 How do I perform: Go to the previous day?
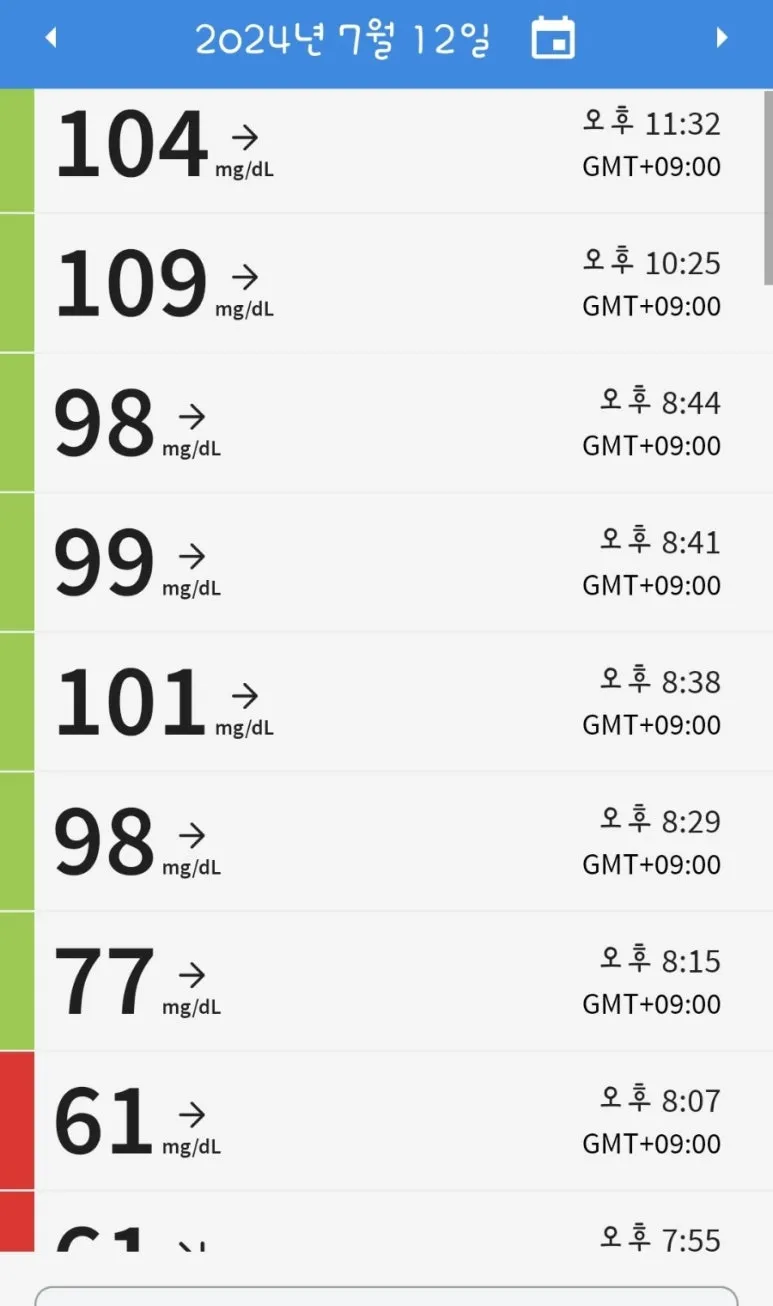coord(51,39)
